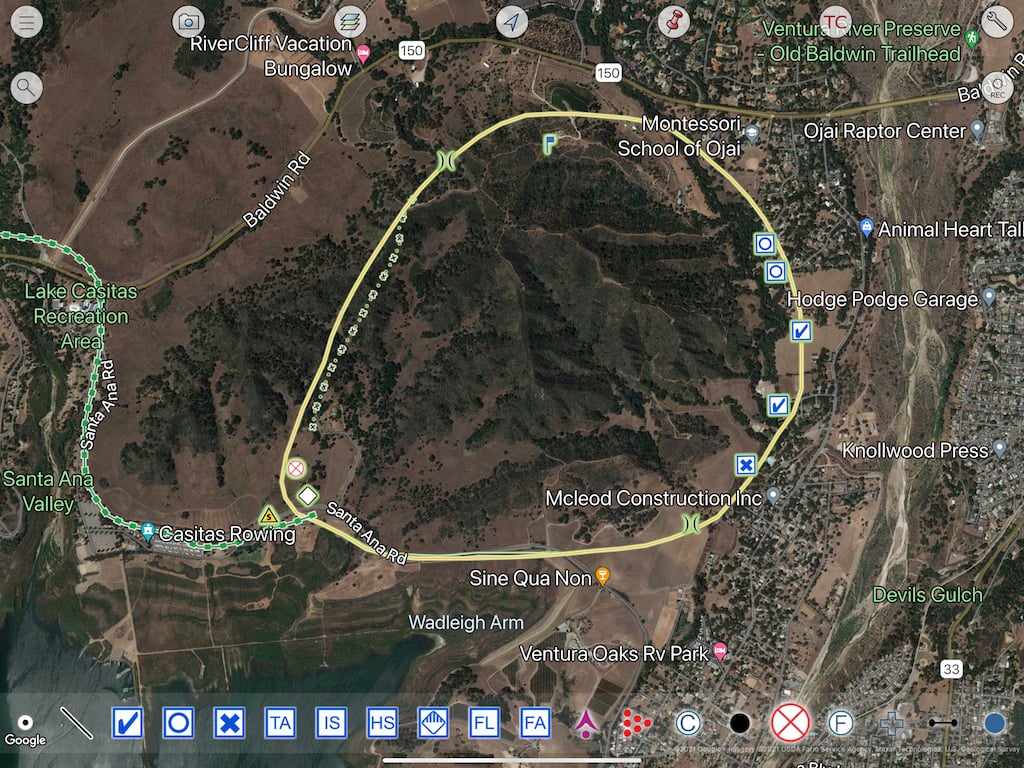Select the blue X marker tool
The height and width of the screenshot is (768, 1024).
[x=229, y=722]
